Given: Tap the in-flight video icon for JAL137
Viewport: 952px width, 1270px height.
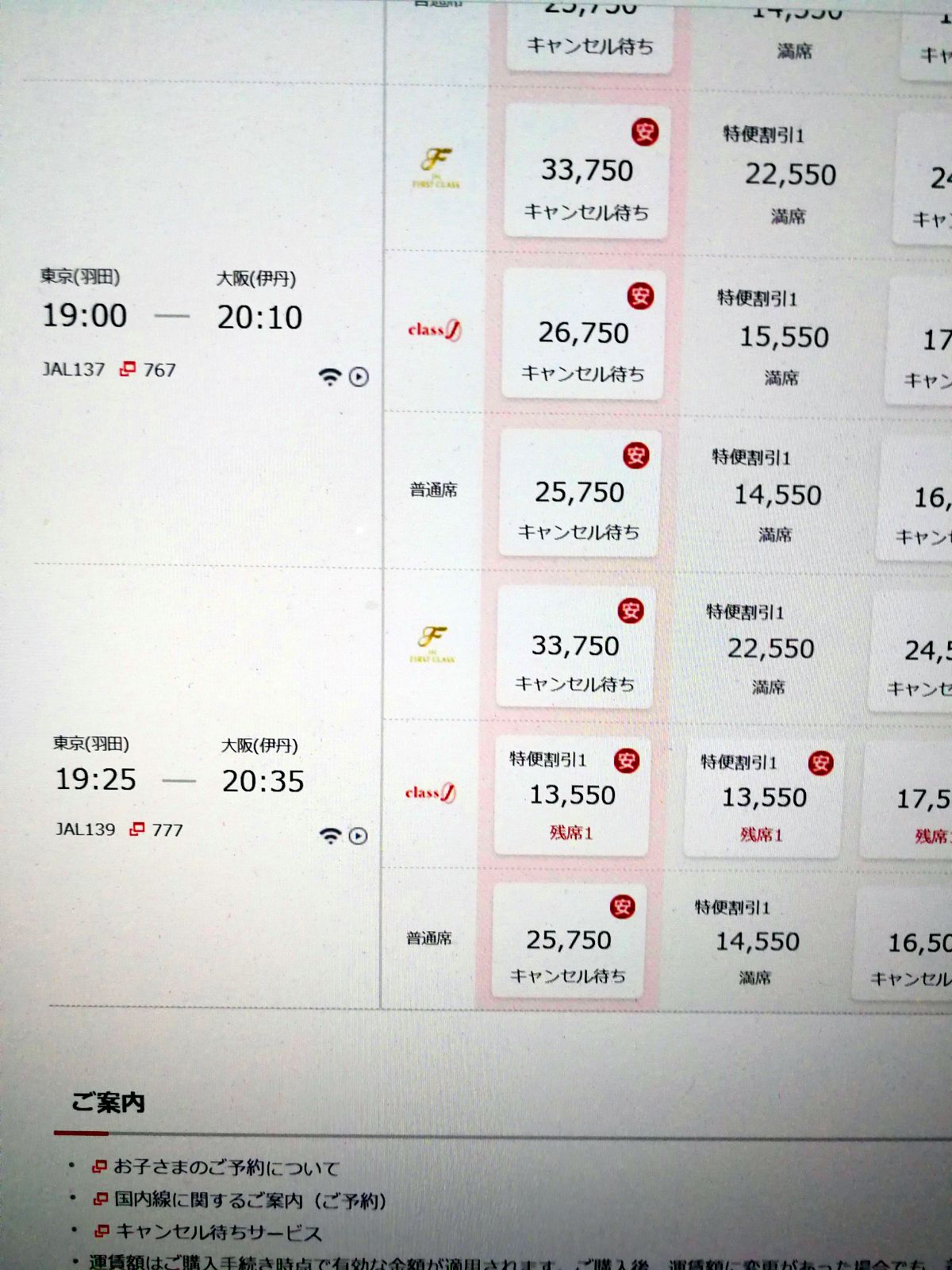Looking at the screenshot, I should 359,378.
